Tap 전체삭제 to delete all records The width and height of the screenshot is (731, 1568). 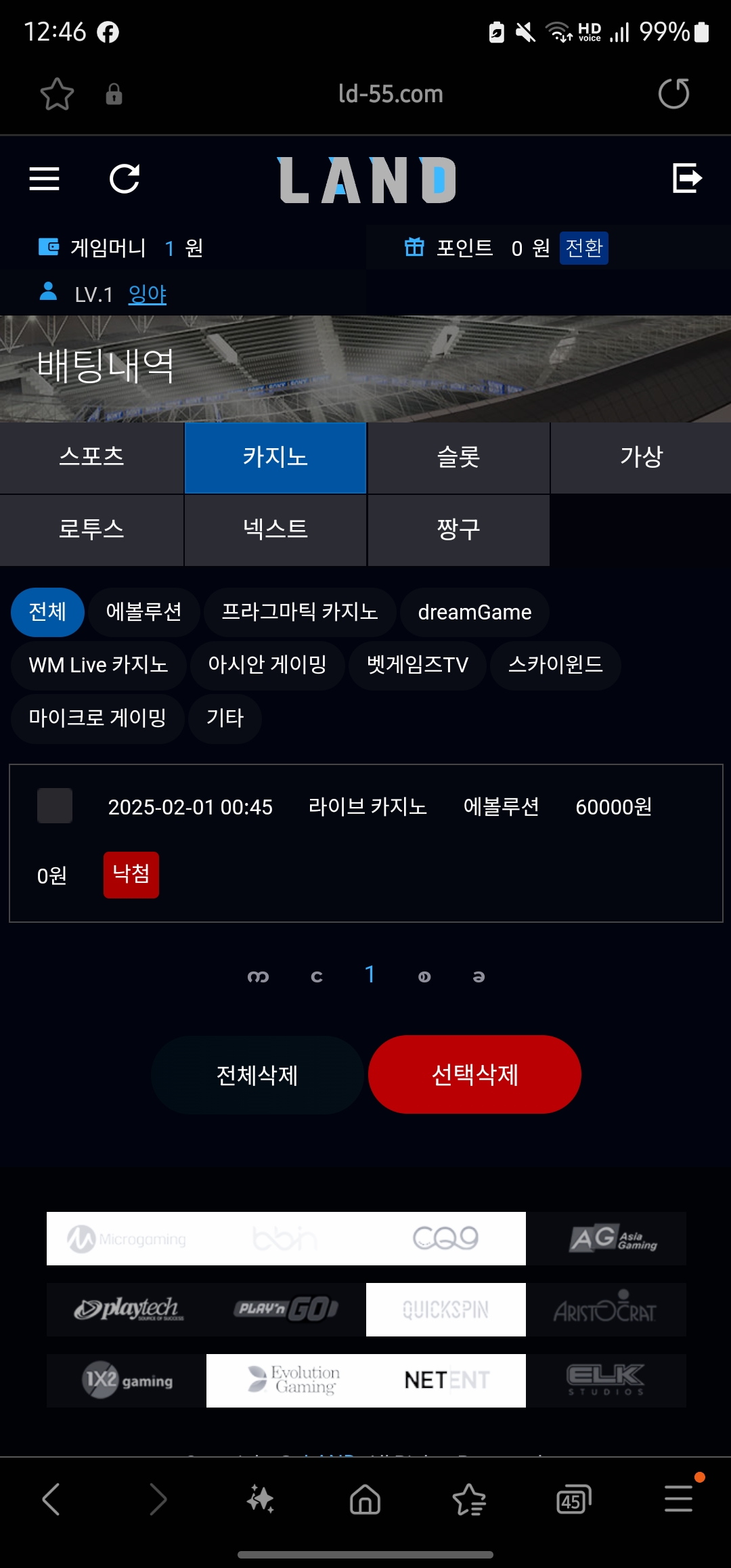tap(257, 1074)
